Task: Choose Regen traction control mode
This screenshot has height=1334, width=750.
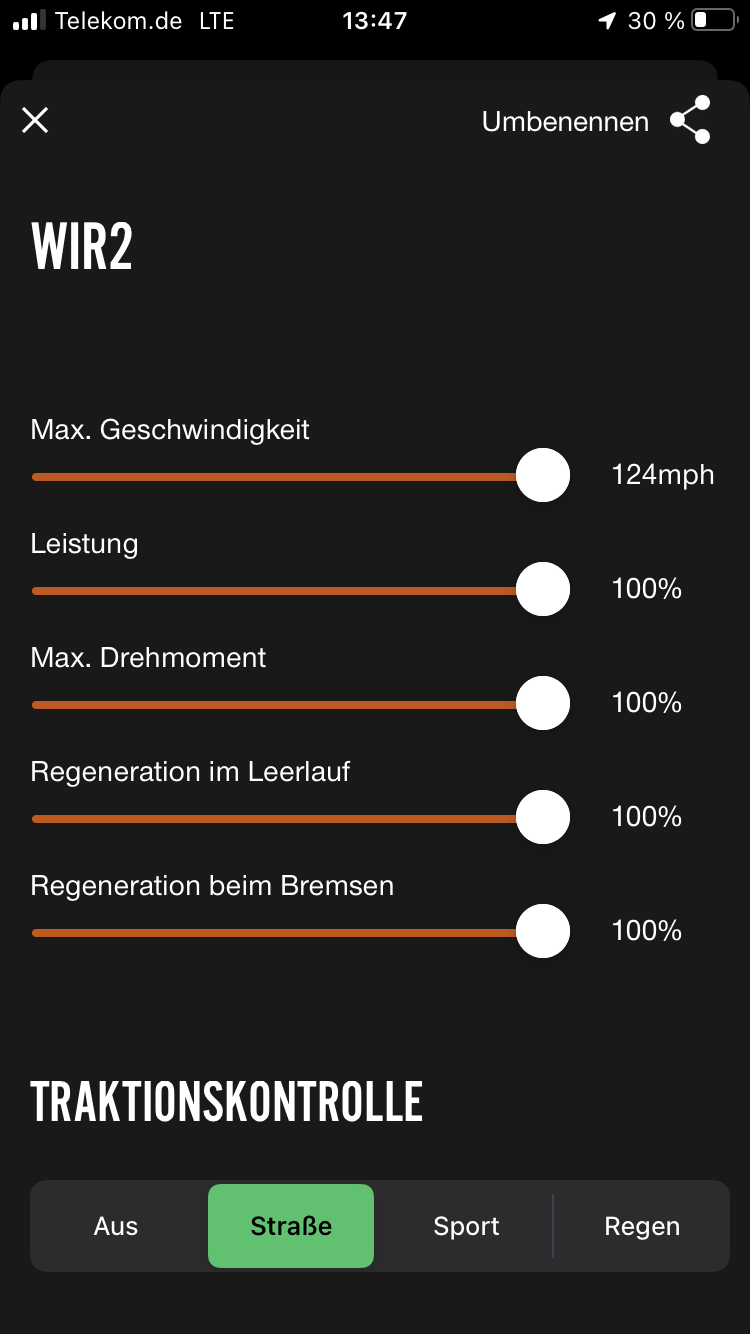Action: (642, 1226)
